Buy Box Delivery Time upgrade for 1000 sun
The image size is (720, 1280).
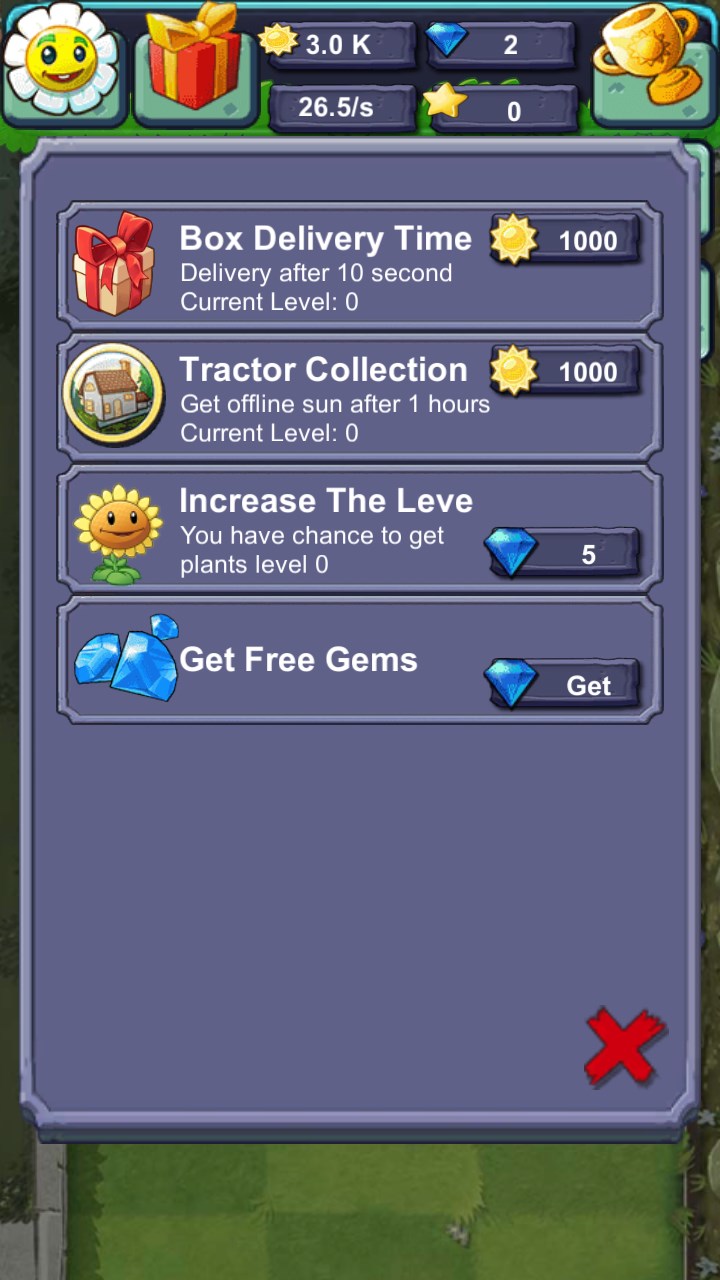click(566, 241)
